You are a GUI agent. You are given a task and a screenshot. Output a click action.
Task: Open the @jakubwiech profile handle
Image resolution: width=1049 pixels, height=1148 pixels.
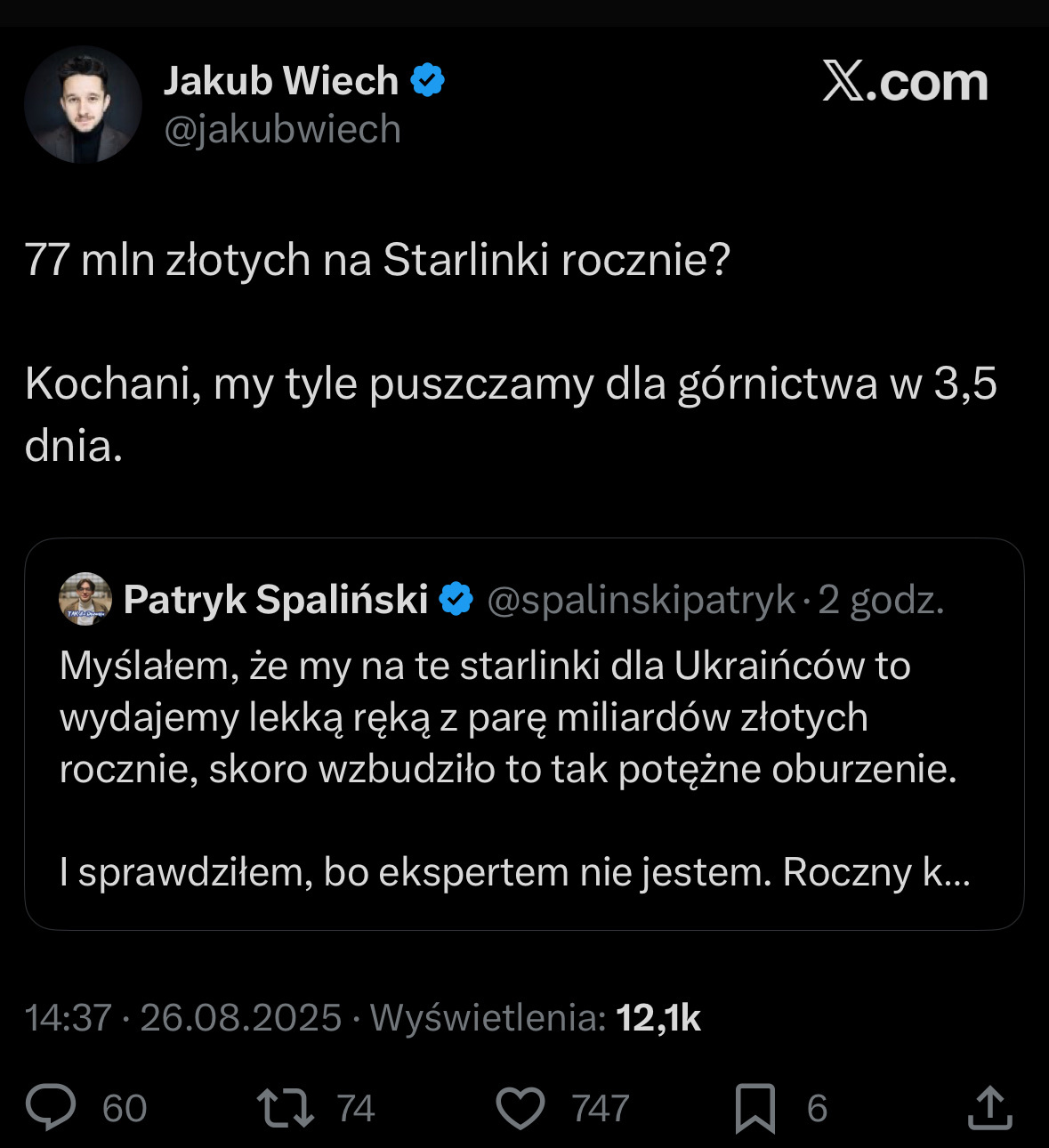click(282, 130)
